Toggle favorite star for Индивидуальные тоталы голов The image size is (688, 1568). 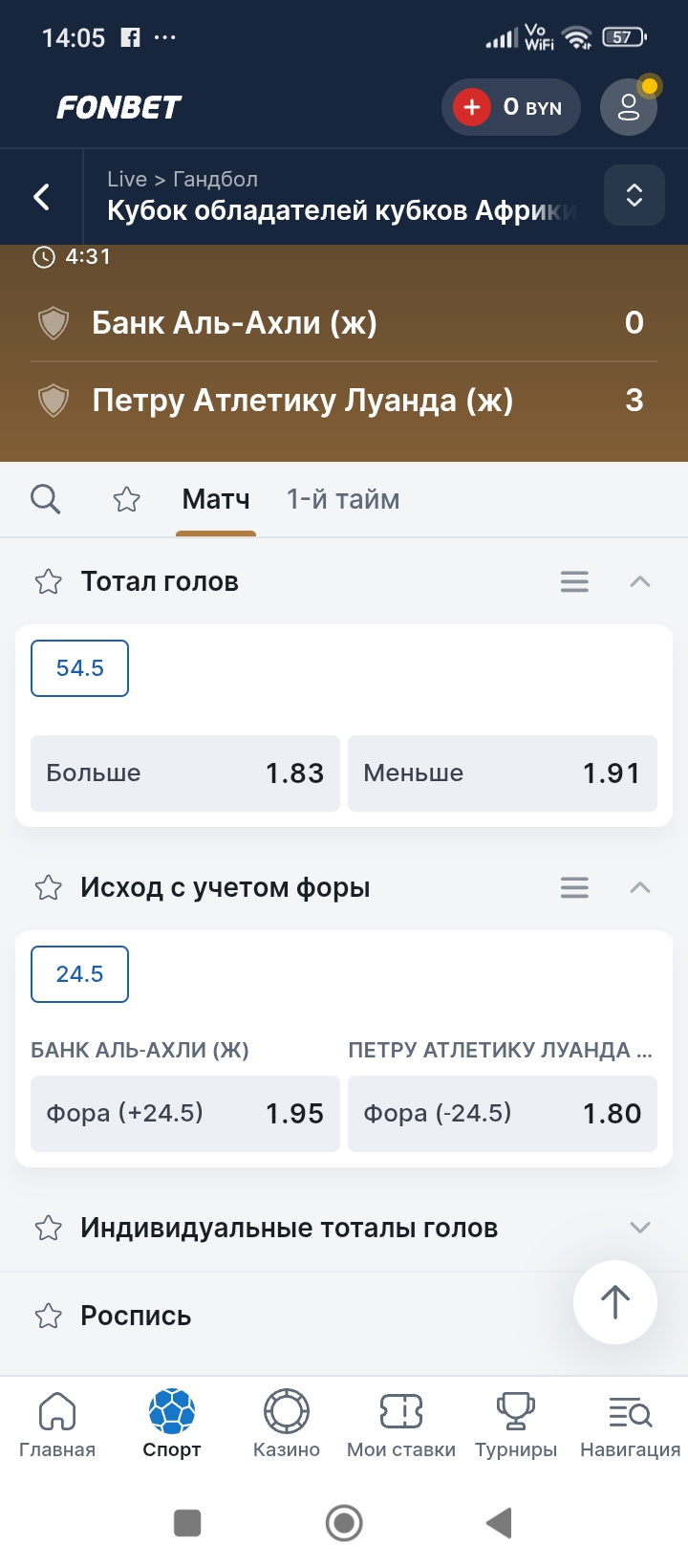[48, 1228]
